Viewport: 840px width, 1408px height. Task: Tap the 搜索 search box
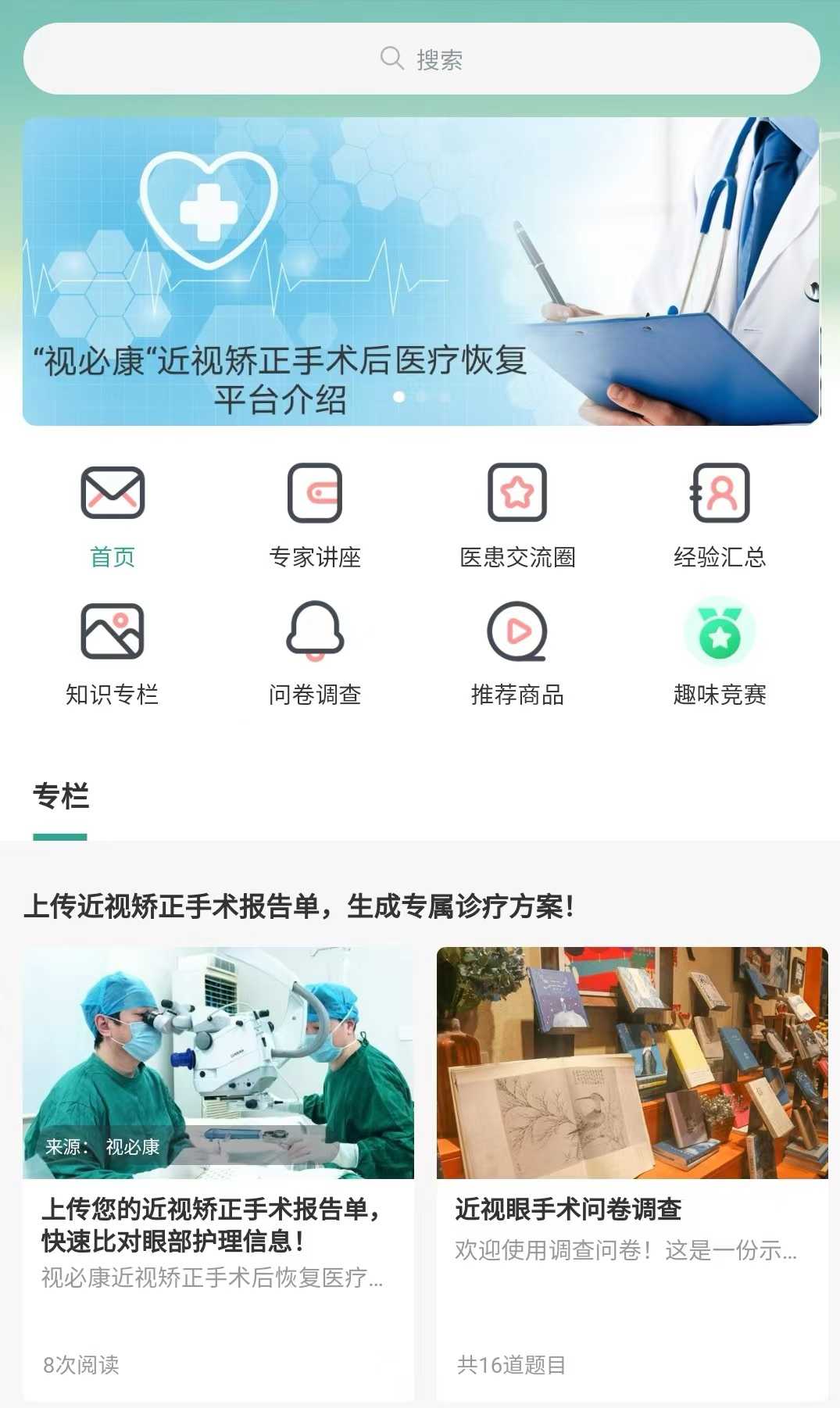point(422,59)
